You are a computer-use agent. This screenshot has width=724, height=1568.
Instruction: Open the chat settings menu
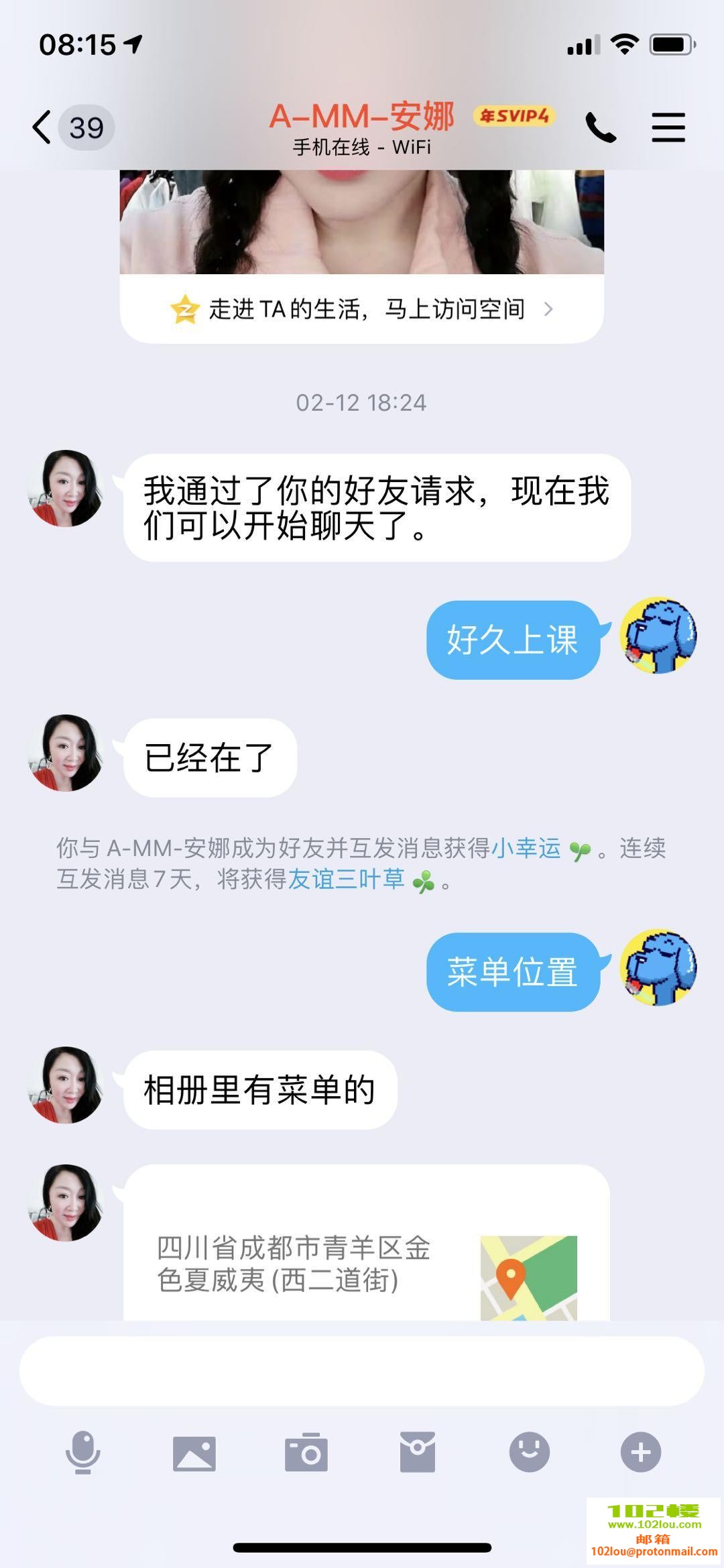(668, 127)
